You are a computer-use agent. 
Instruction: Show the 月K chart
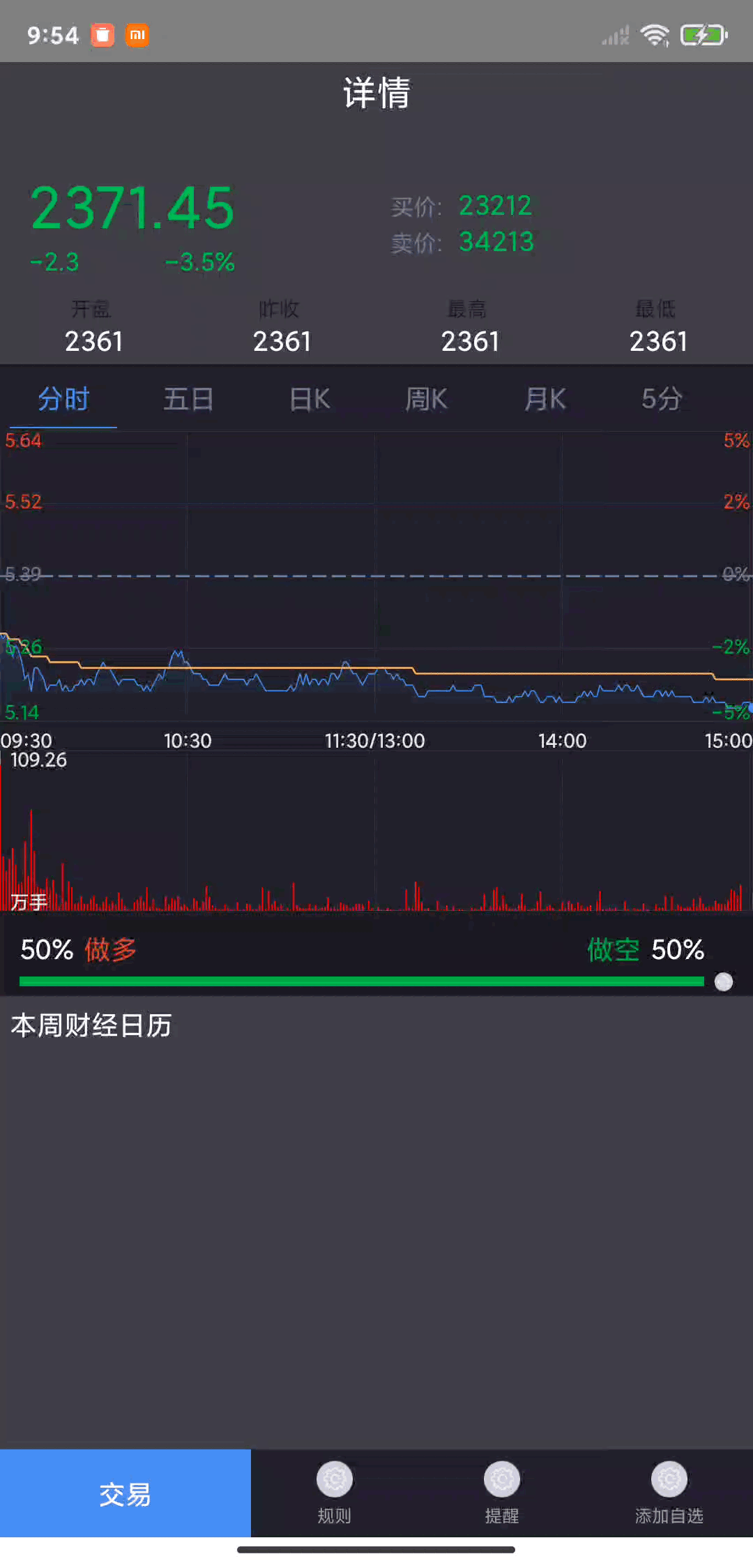click(x=545, y=399)
